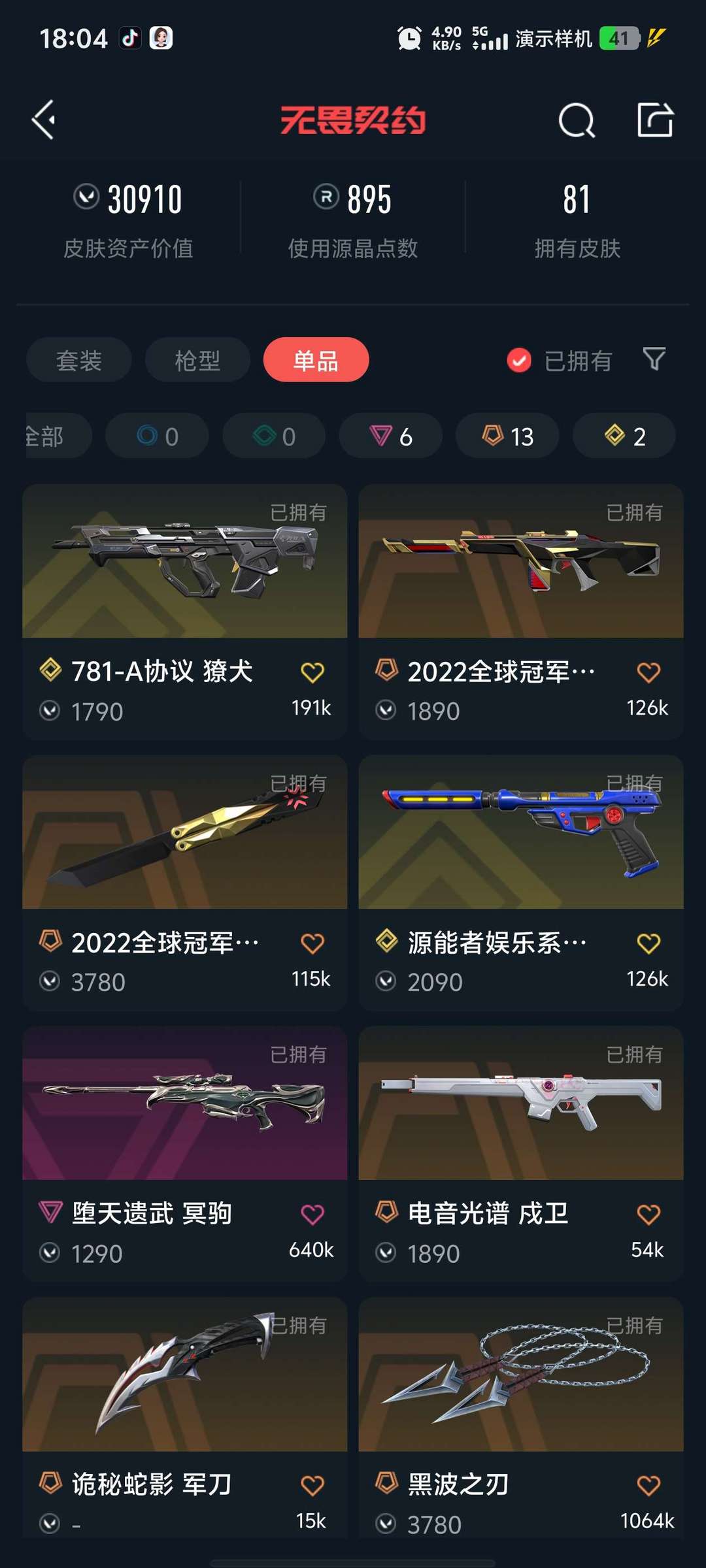706x1568 pixels.
Task: Filter by the yellow tier chip showing 2
Action: click(x=624, y=436)
